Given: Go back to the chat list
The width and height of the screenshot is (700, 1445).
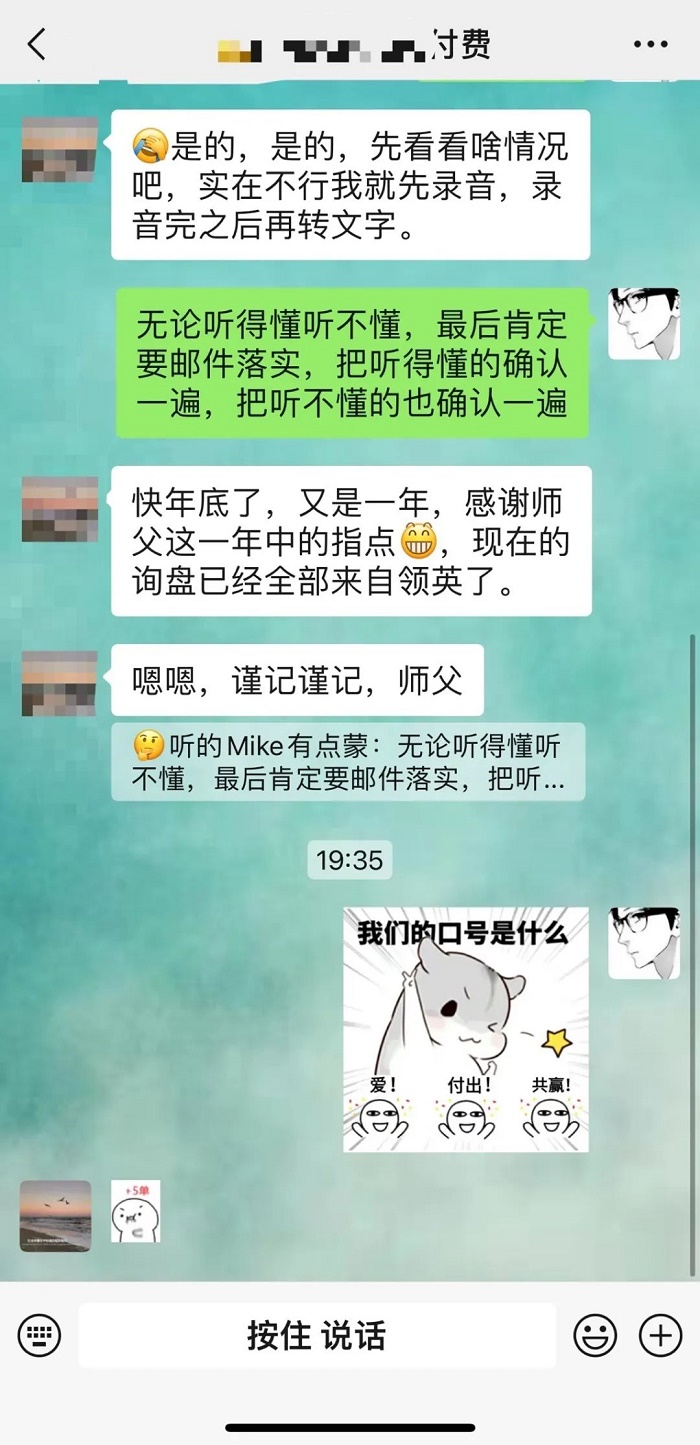Looking at the screenshot, I should [x=37, y=45].
